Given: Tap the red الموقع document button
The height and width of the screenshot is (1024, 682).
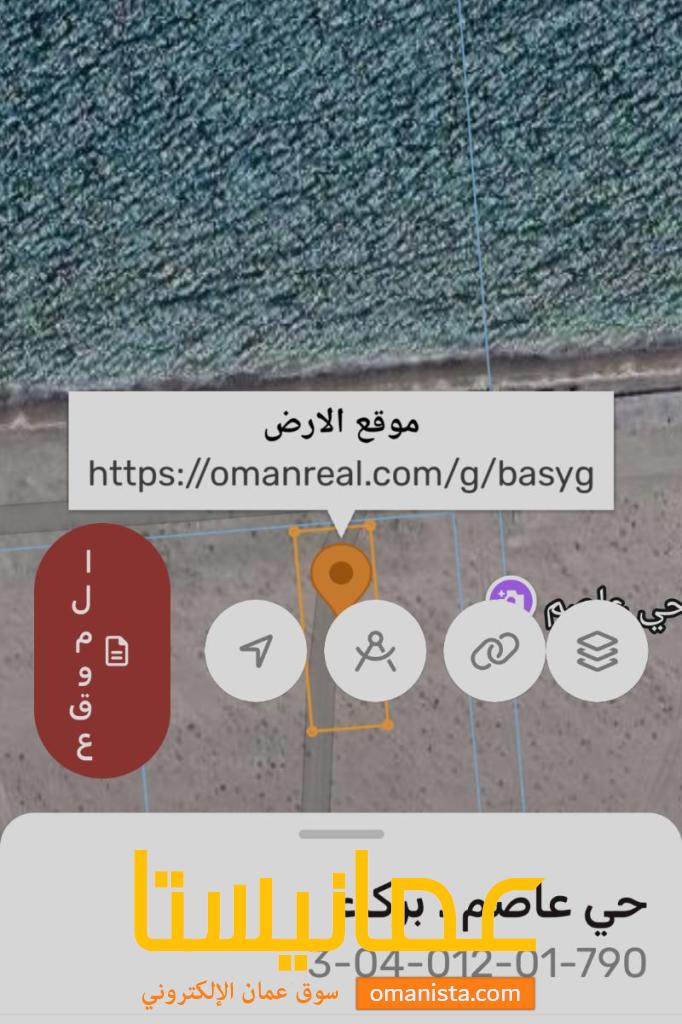Looking at the screenshot, I should (x=102, y=651).
